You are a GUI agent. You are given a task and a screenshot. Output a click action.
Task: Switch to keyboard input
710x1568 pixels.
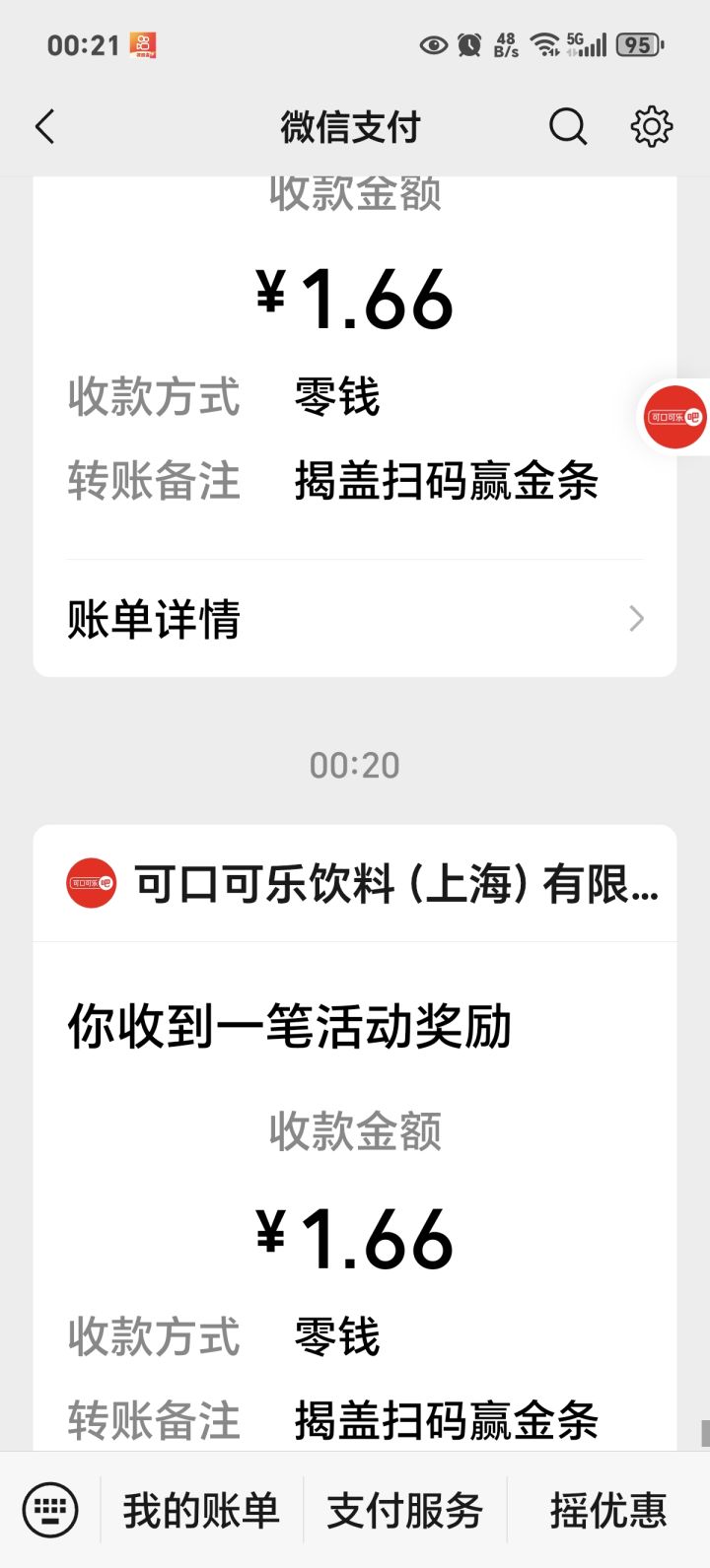coord(50,1509)
